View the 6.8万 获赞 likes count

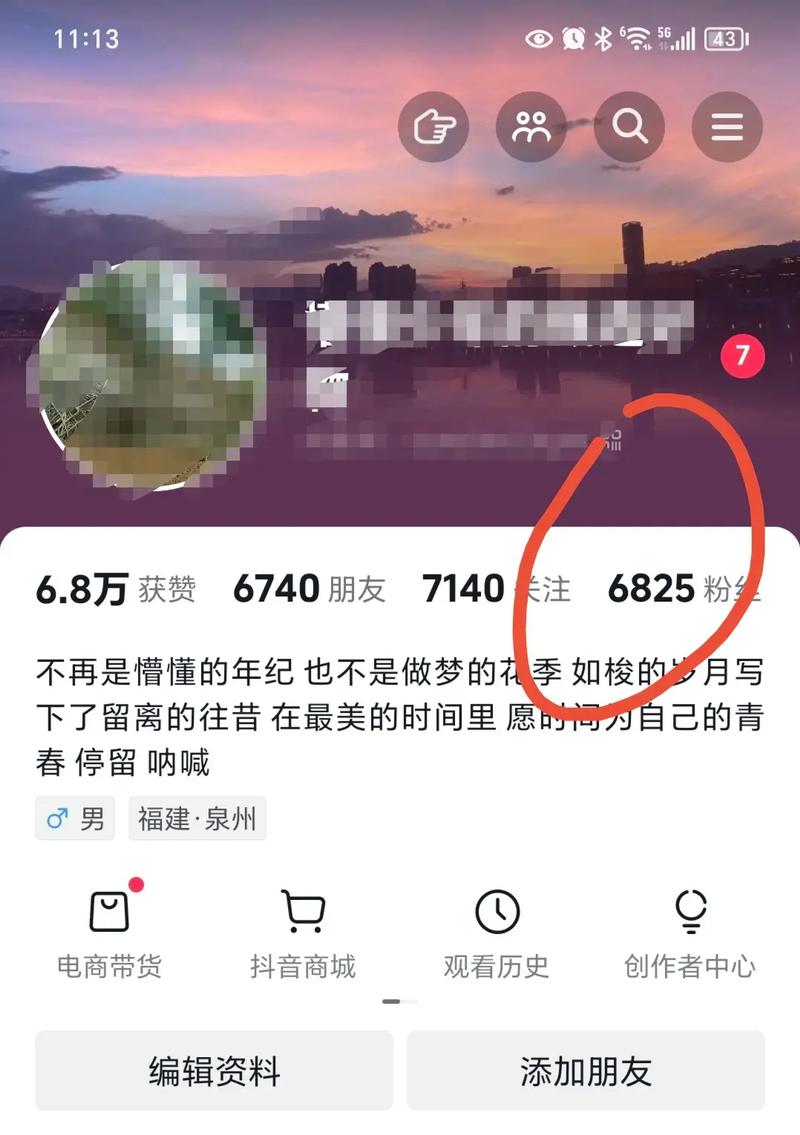point(115,589)
